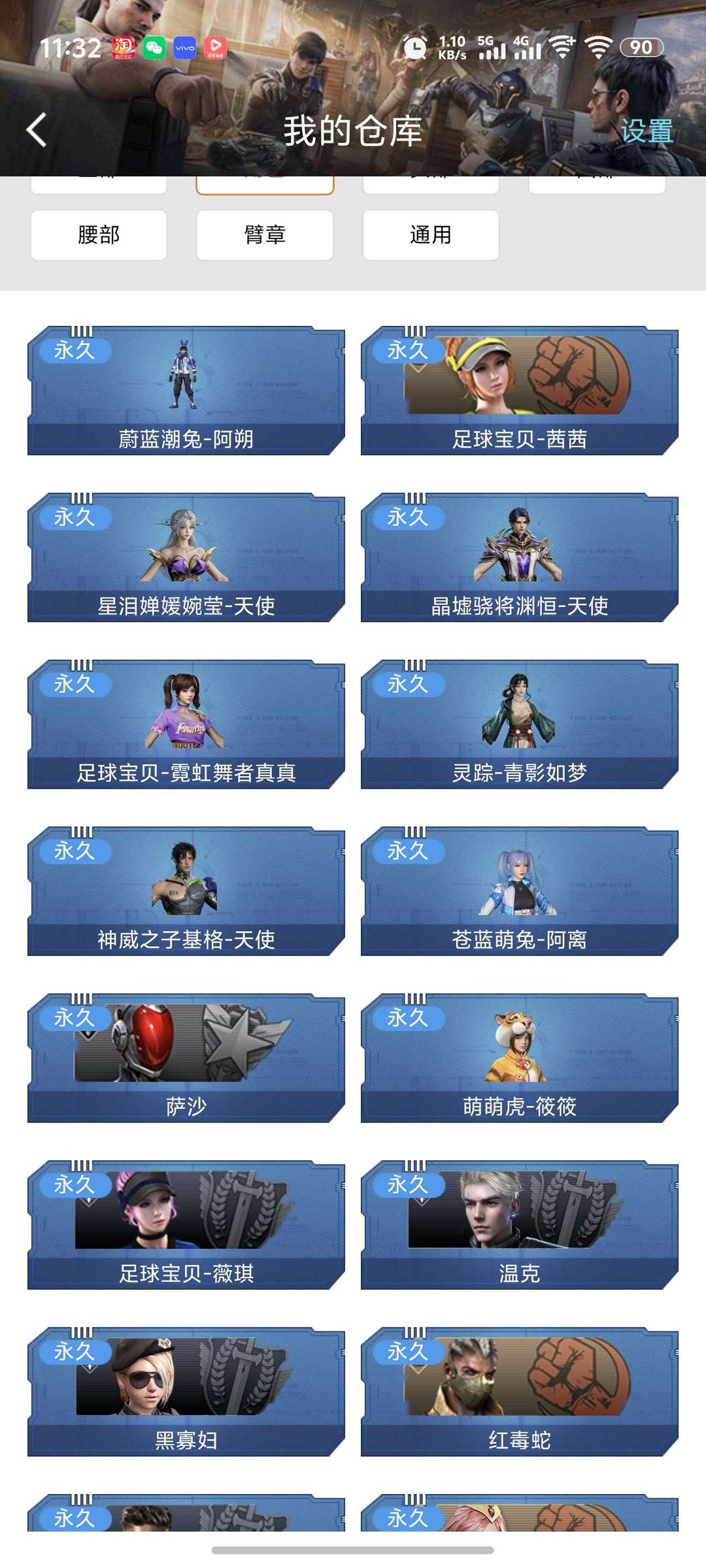
Task: Open 设置 in the header
Action: 646,131
